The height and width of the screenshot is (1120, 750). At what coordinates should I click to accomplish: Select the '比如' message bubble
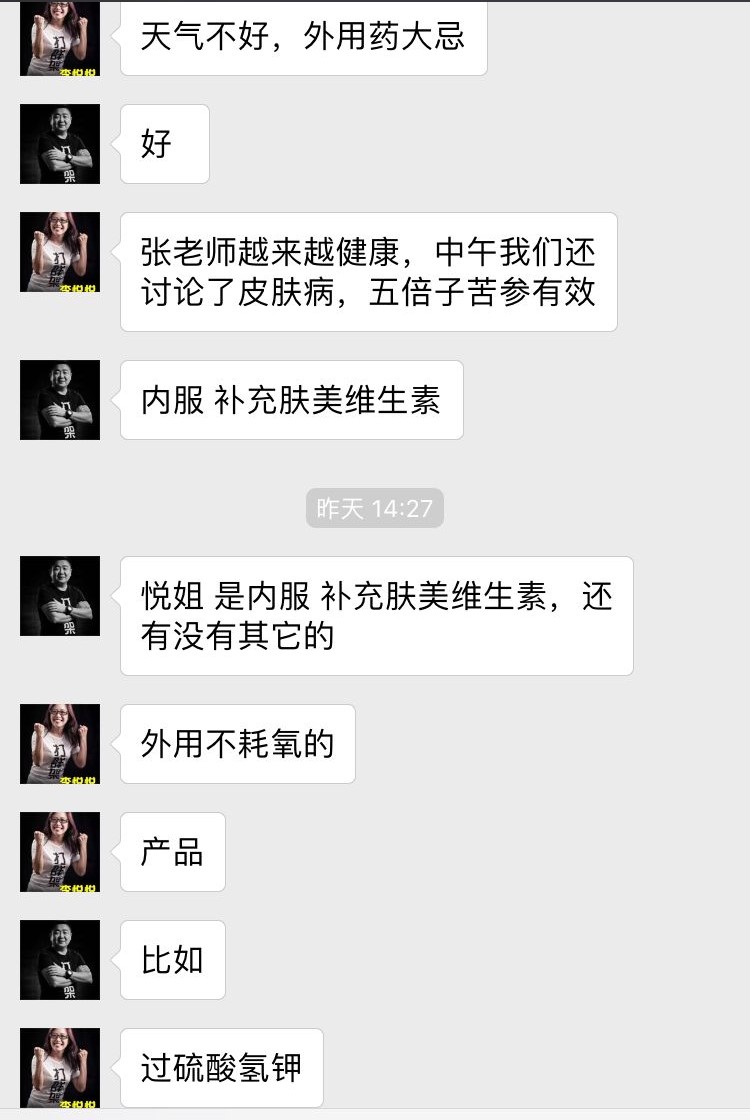172,959
